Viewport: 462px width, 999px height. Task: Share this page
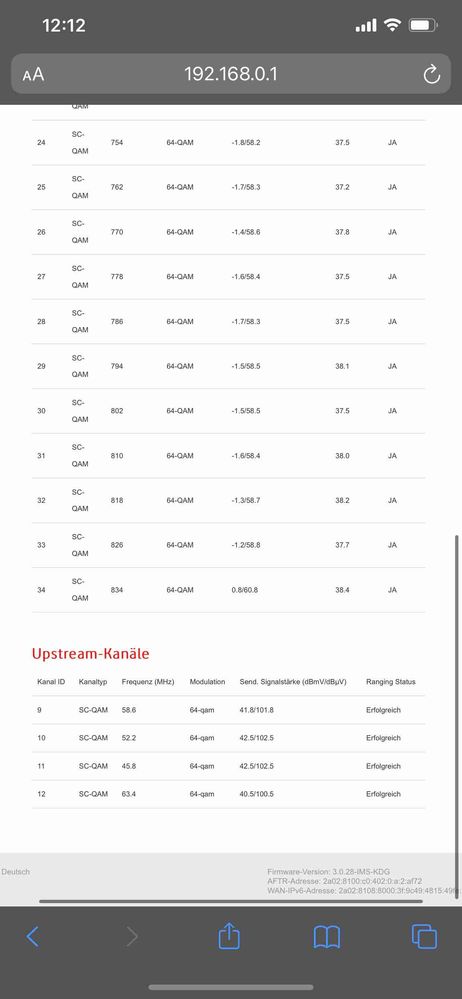pos(229,935)
